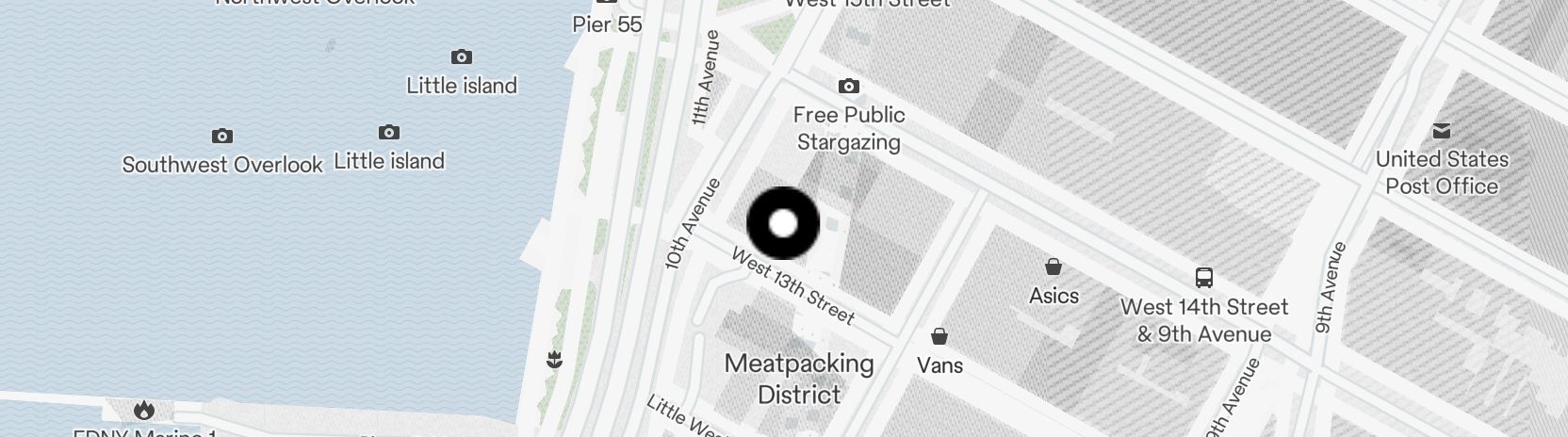Tap the current location pin marker
The width and height of the screenshot is (1568, 437).
pos(783,223)
